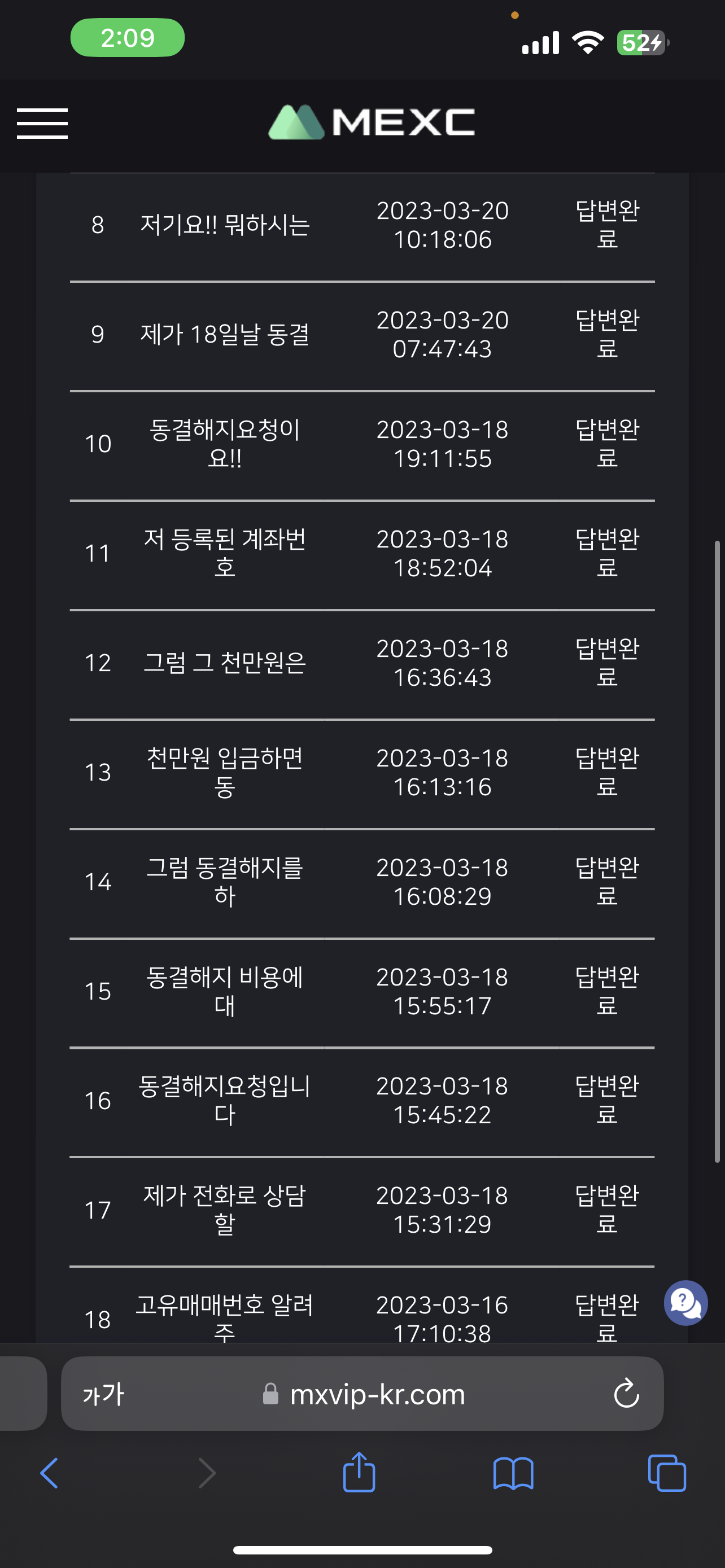This screenshot has width=725, height=1568.
Task: Open inquiry 11 '저 등록된 계좌번호'
Action: coord(225,553)
